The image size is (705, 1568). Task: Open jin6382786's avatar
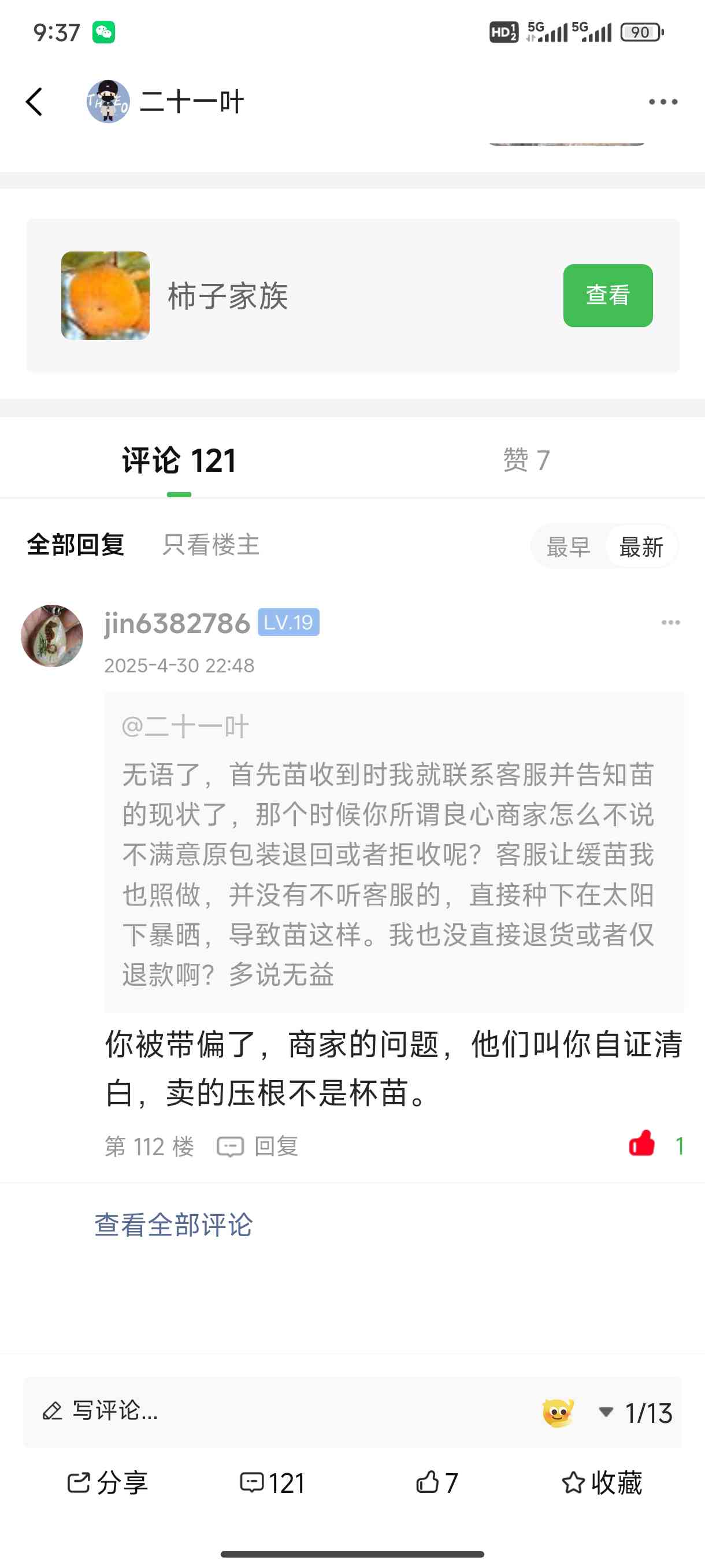point(53,635)
